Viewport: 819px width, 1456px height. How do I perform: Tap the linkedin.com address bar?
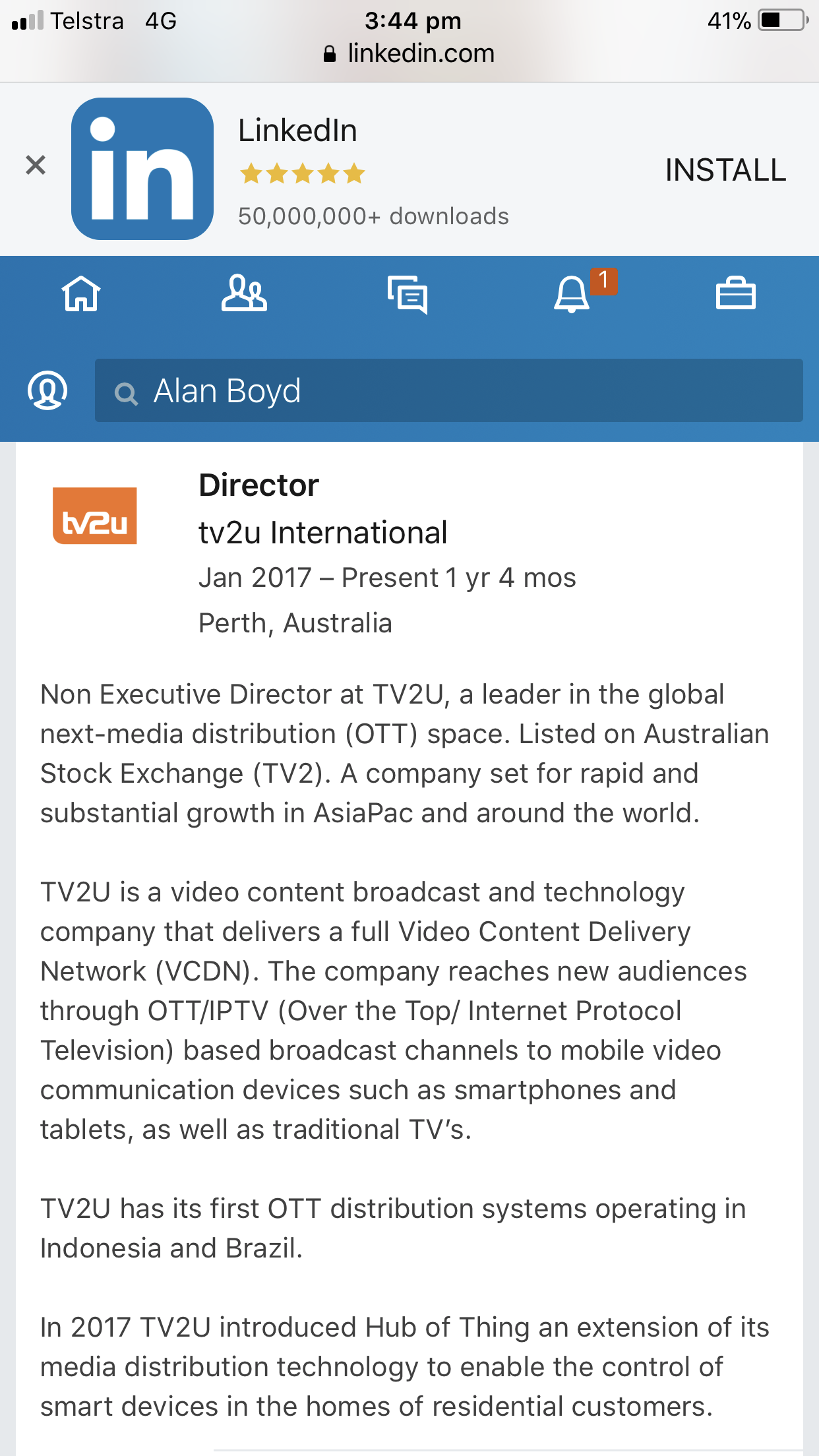pyautogui.click(x=409, y=53)
